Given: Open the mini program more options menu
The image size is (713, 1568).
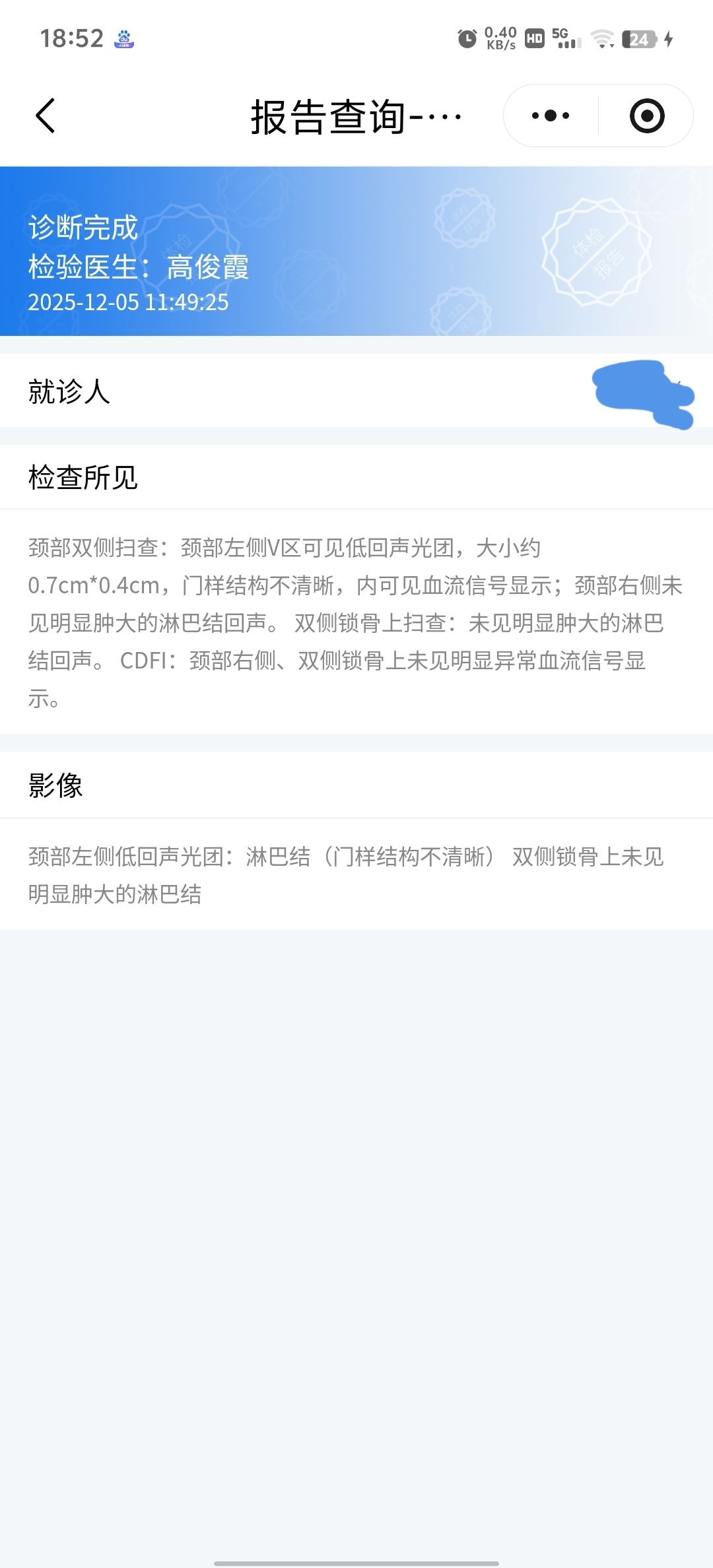Looking at the screenshot, I should coord(551,116).
